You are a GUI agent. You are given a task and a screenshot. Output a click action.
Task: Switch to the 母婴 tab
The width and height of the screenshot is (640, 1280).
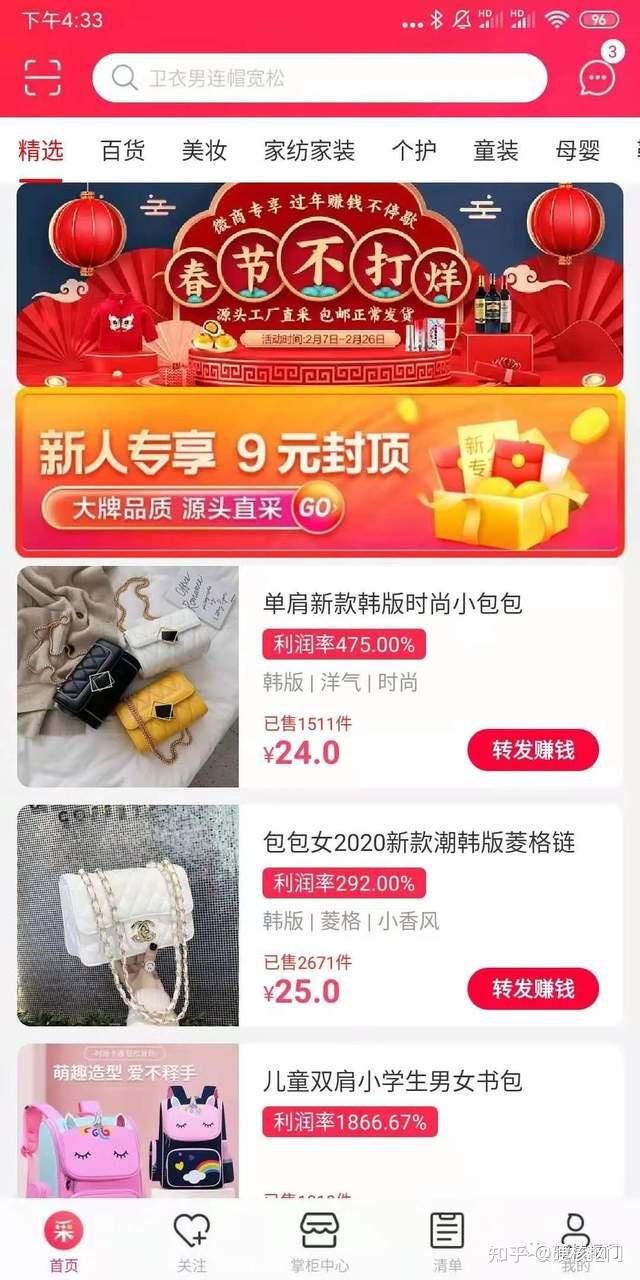578,151
